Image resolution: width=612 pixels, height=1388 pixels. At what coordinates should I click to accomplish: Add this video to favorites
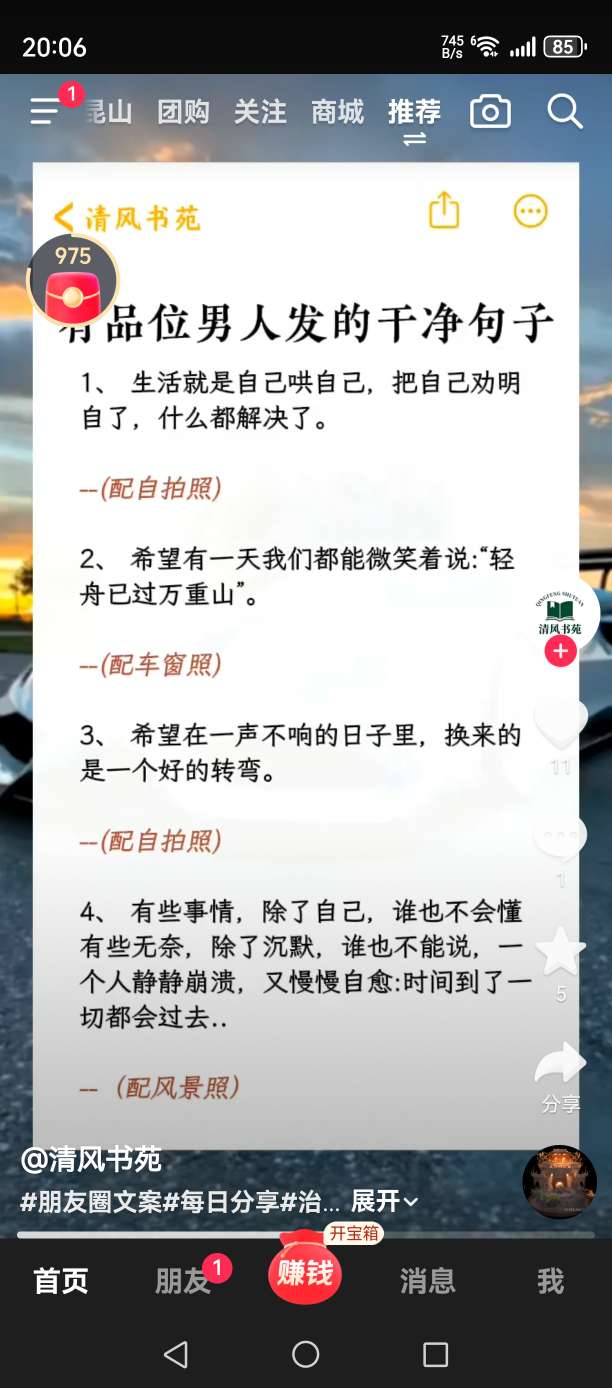pos(560,952)
